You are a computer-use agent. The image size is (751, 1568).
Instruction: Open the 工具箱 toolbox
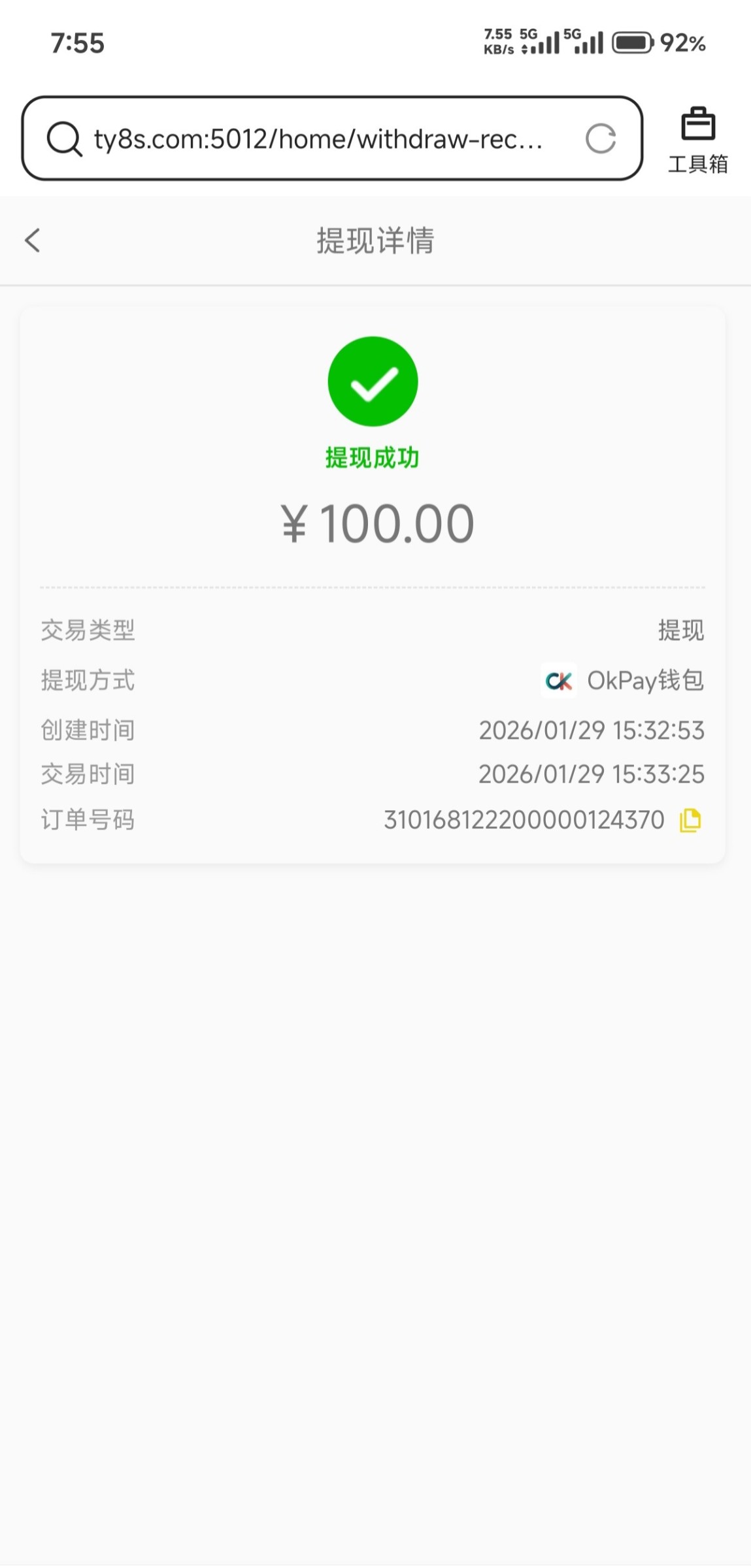pos(697,140)
